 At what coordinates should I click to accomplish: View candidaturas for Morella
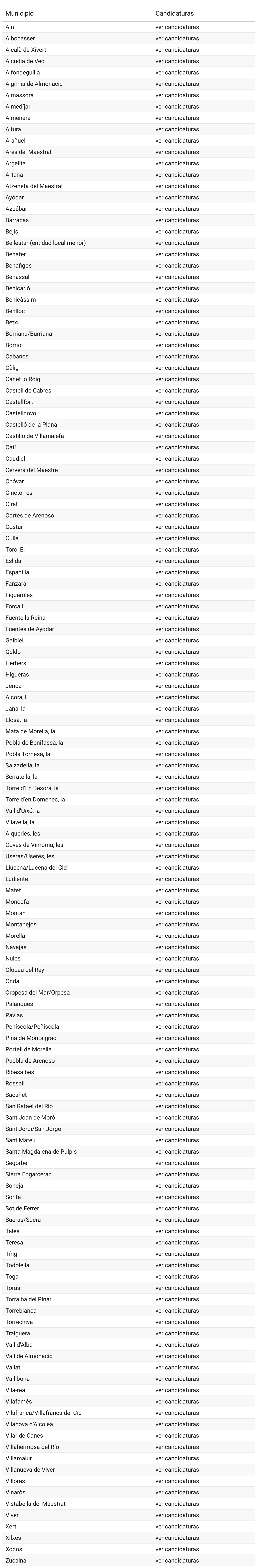click(x=177, y=936)
